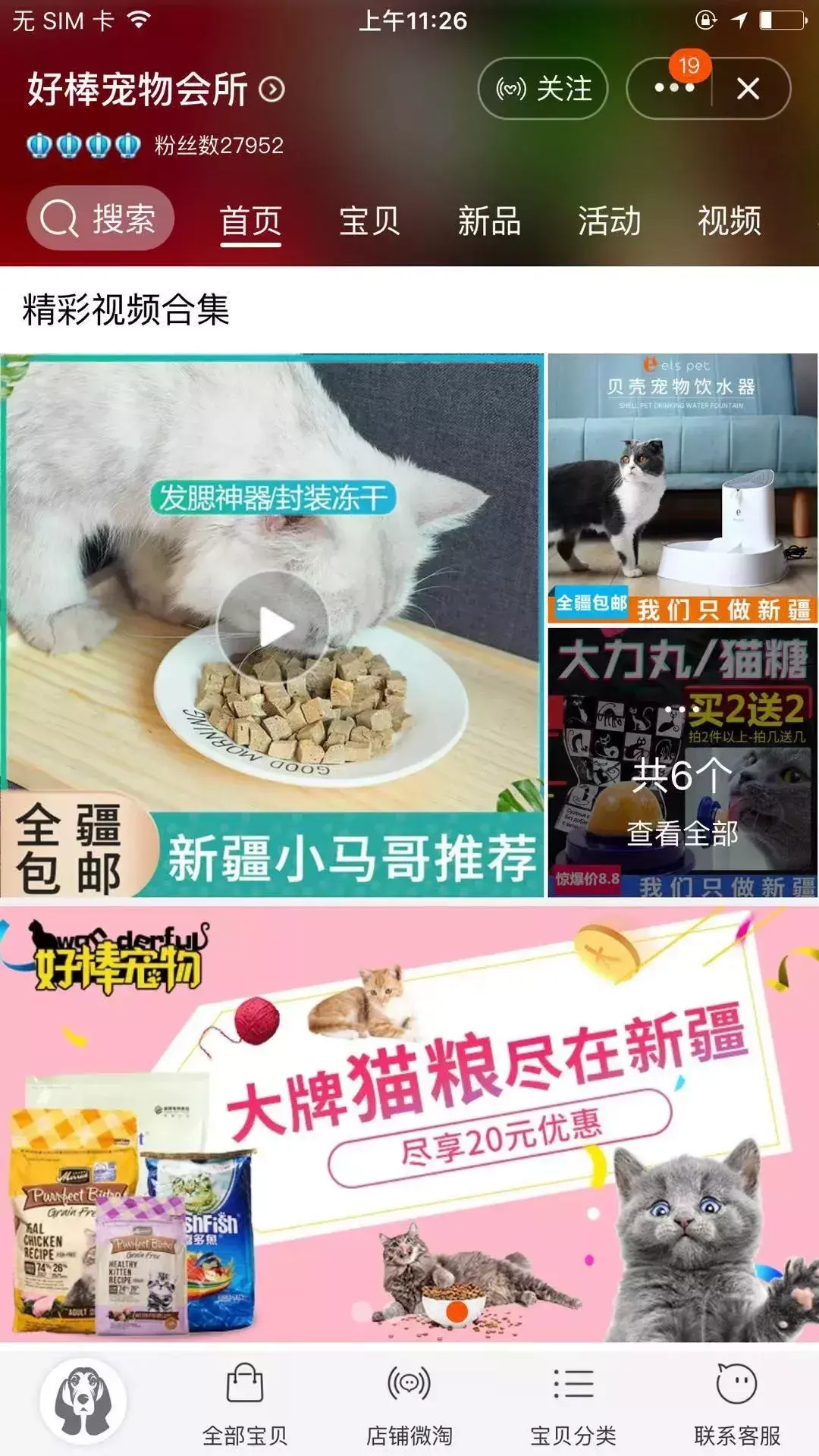Follow the shop with 关注 button
The width and height of the screenshot is (819, 1456).
tap(543, 89)
